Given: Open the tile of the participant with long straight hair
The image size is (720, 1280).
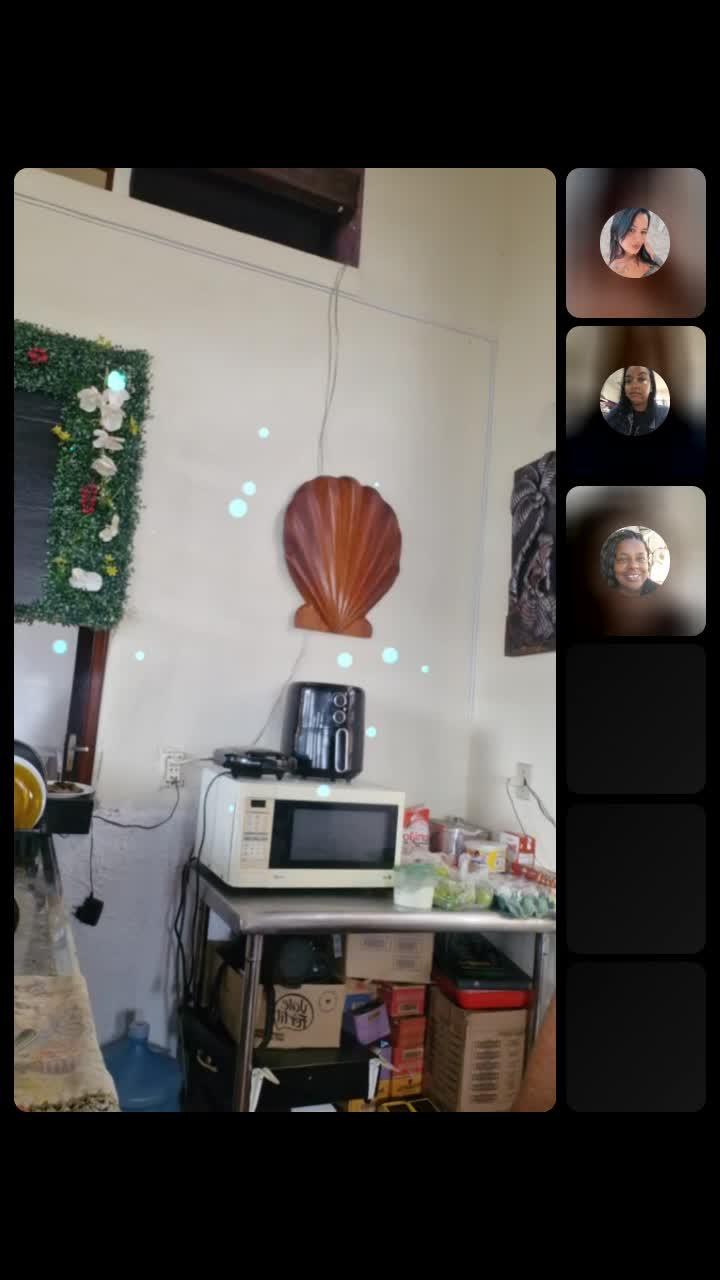Looking at the screenshot, I should click(635, 243).
